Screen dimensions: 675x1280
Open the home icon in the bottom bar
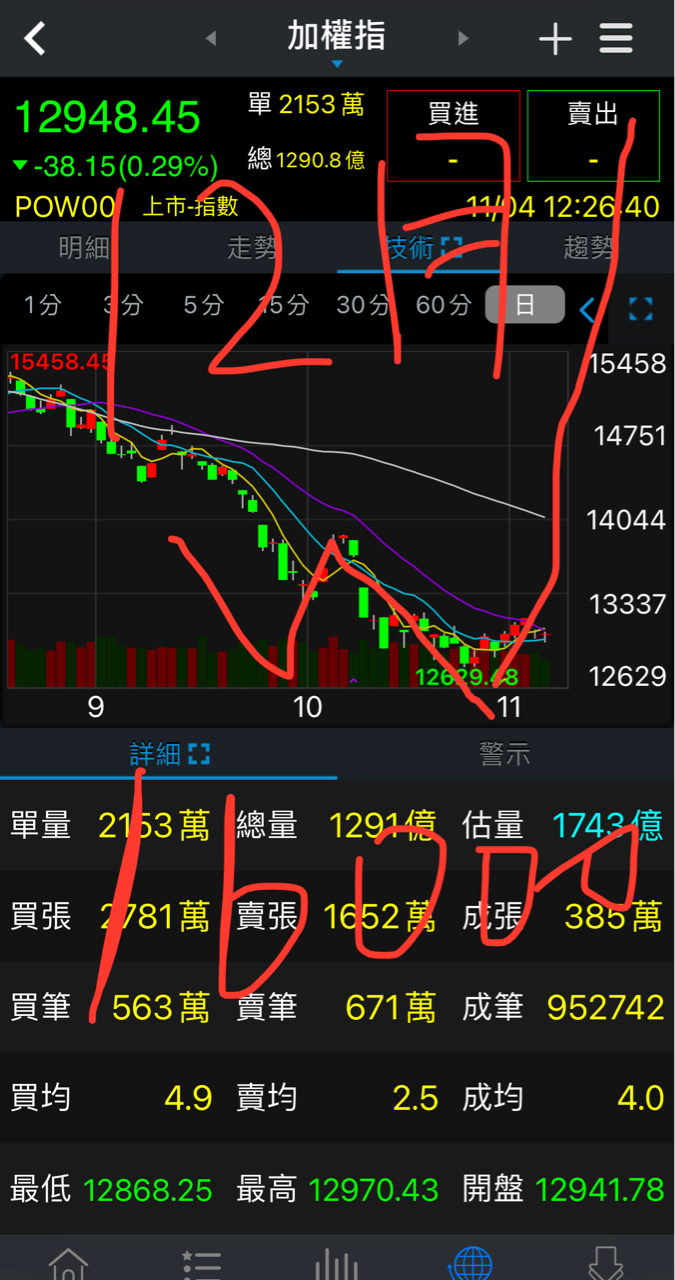click(x=68, y=1264)
